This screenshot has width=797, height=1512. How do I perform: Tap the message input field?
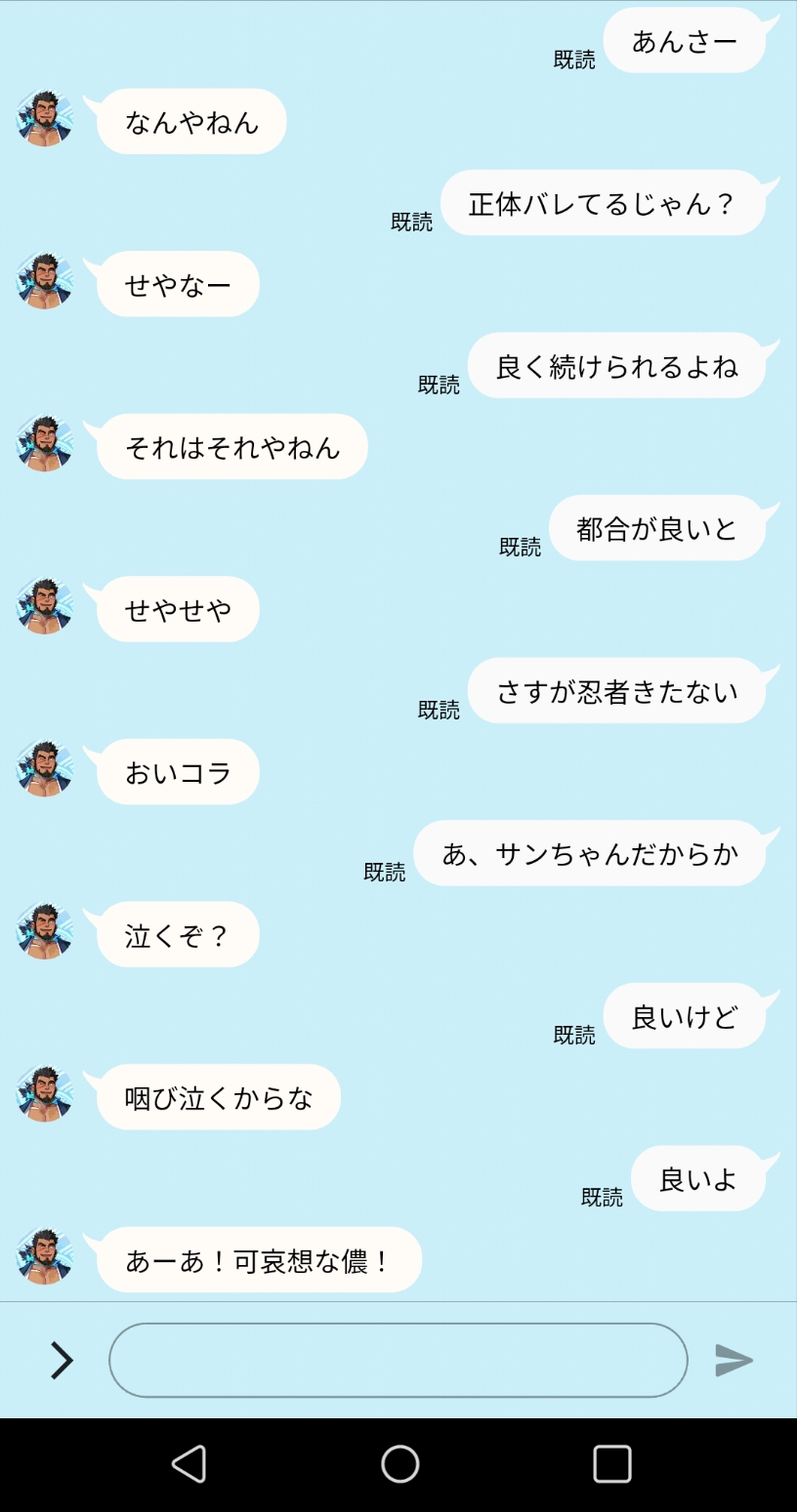coord(398,1360)
